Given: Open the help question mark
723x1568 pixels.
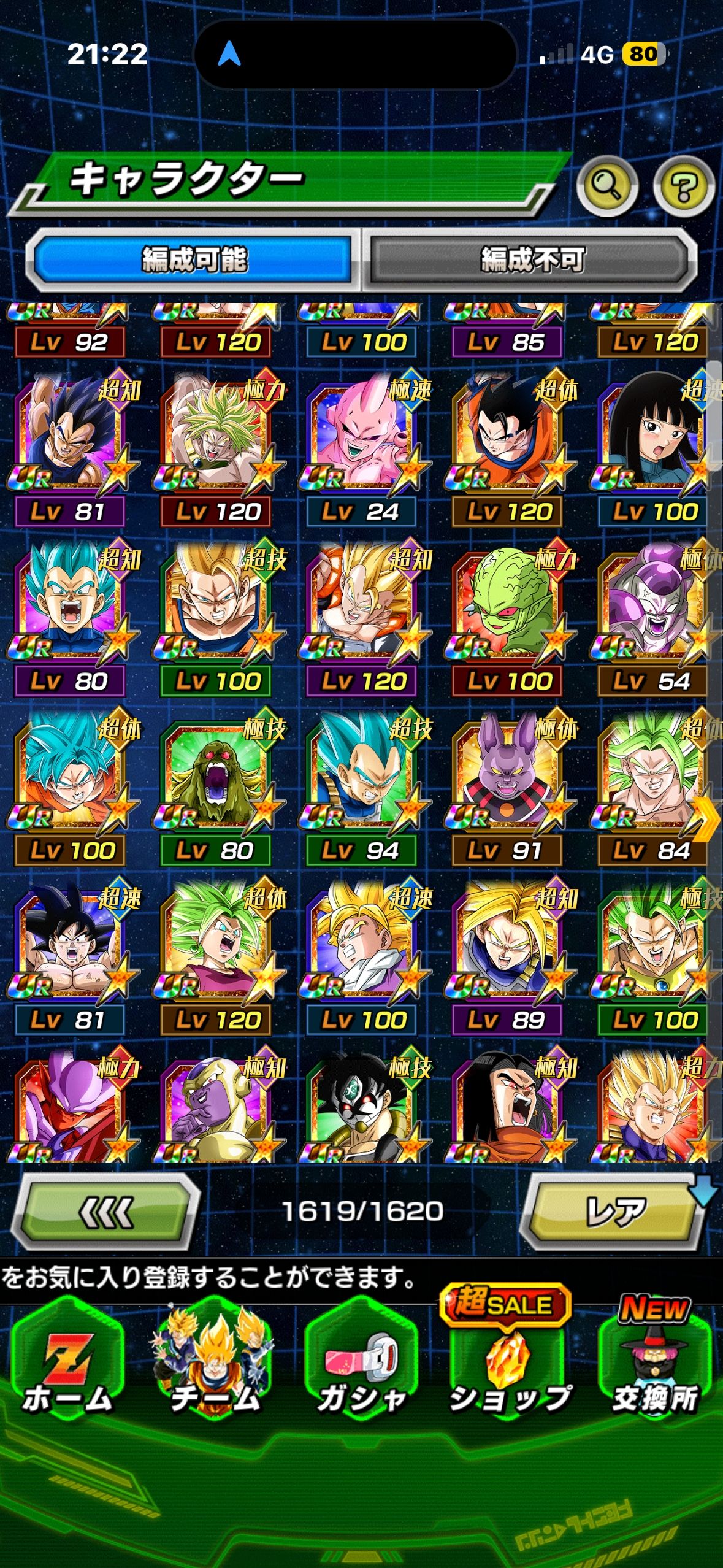Looking at the screenshot, I should click(684, 186).
